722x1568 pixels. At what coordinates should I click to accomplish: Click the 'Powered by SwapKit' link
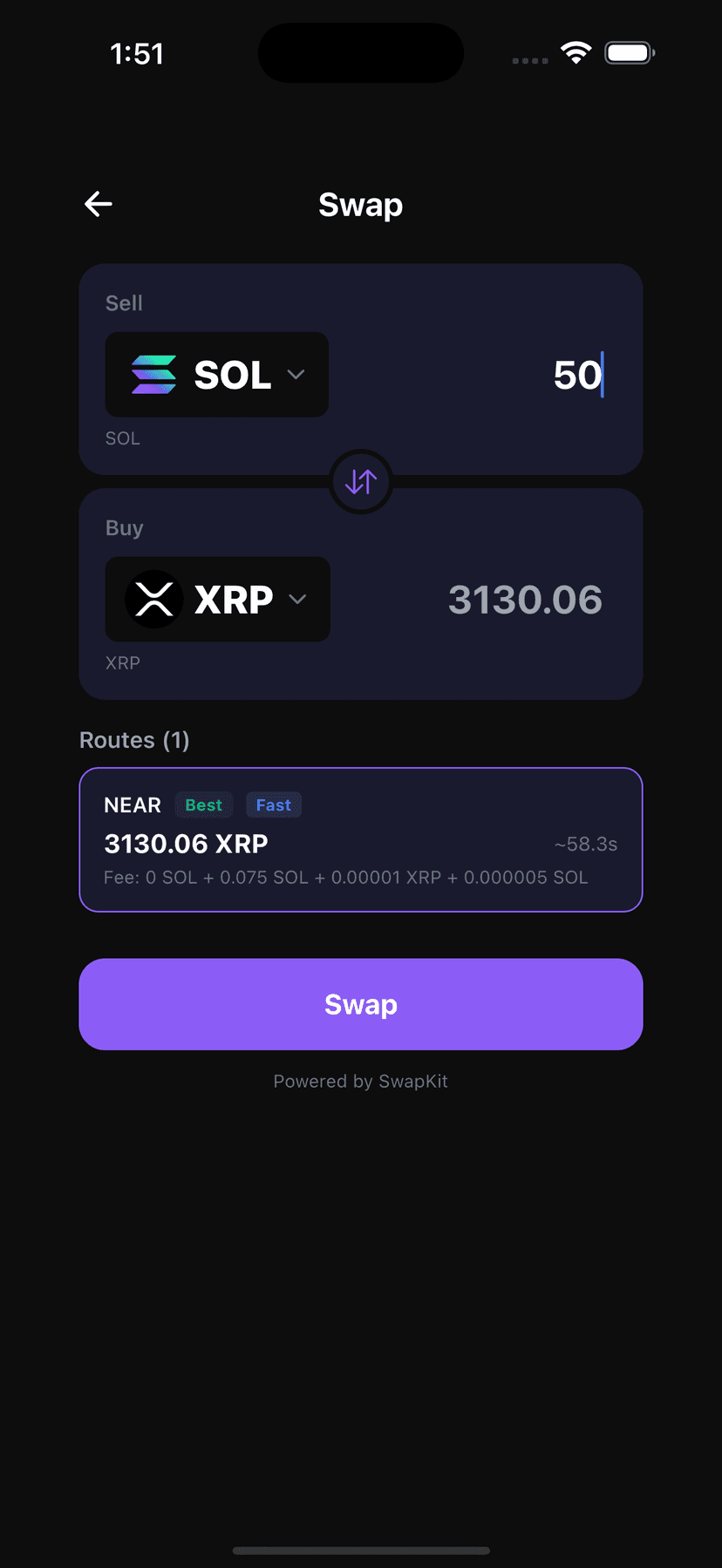[x=360, y=1081]
